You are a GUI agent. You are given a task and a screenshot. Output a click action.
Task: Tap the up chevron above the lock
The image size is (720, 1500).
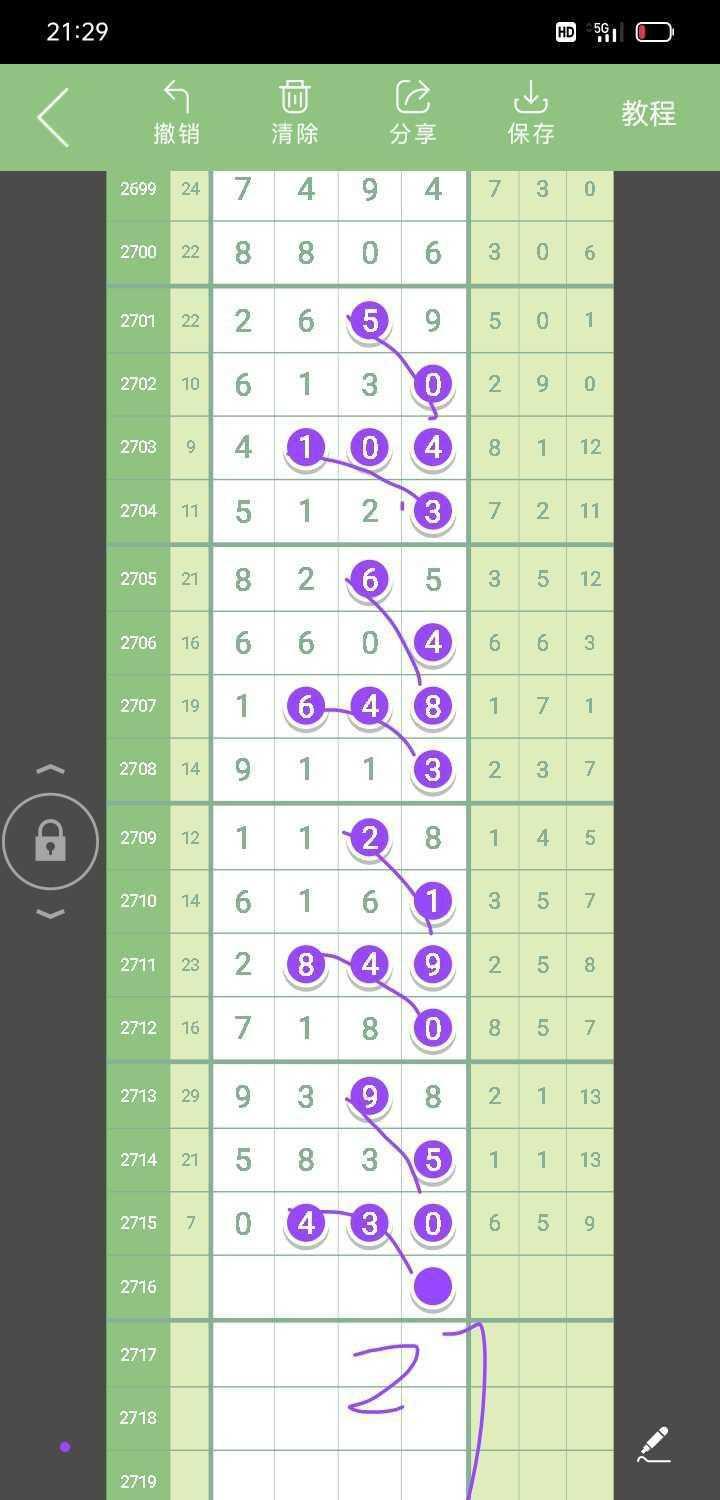pos(50,769)
